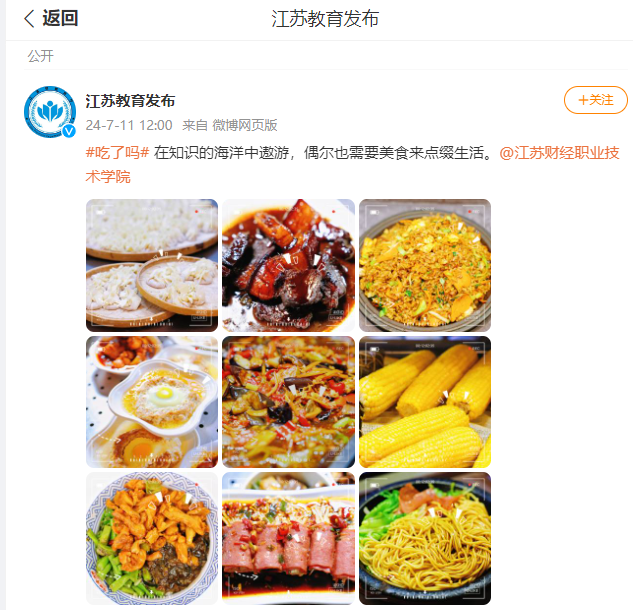View the braised pork photo
The image size is (633, 610).
(288, 265)
